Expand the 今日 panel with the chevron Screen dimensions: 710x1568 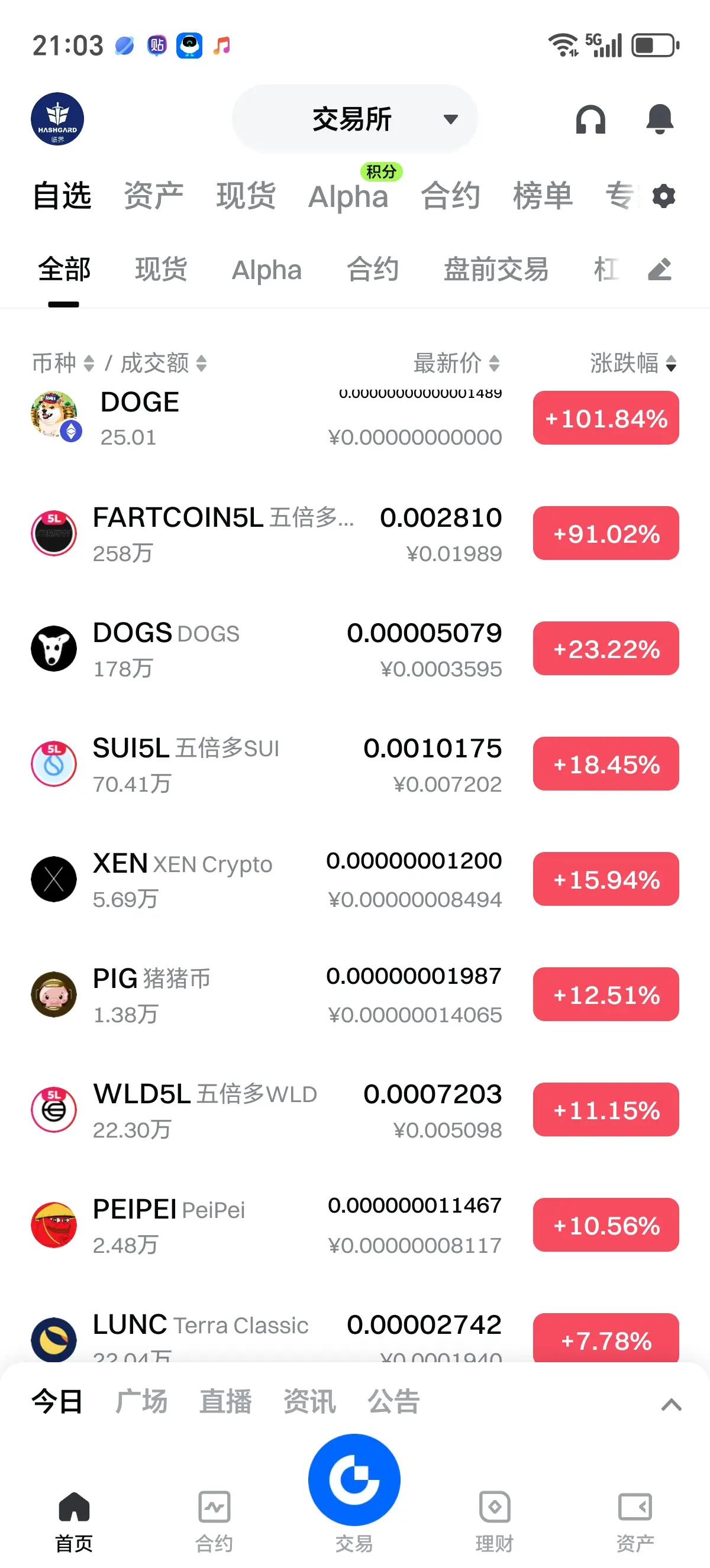point(671,1404)
